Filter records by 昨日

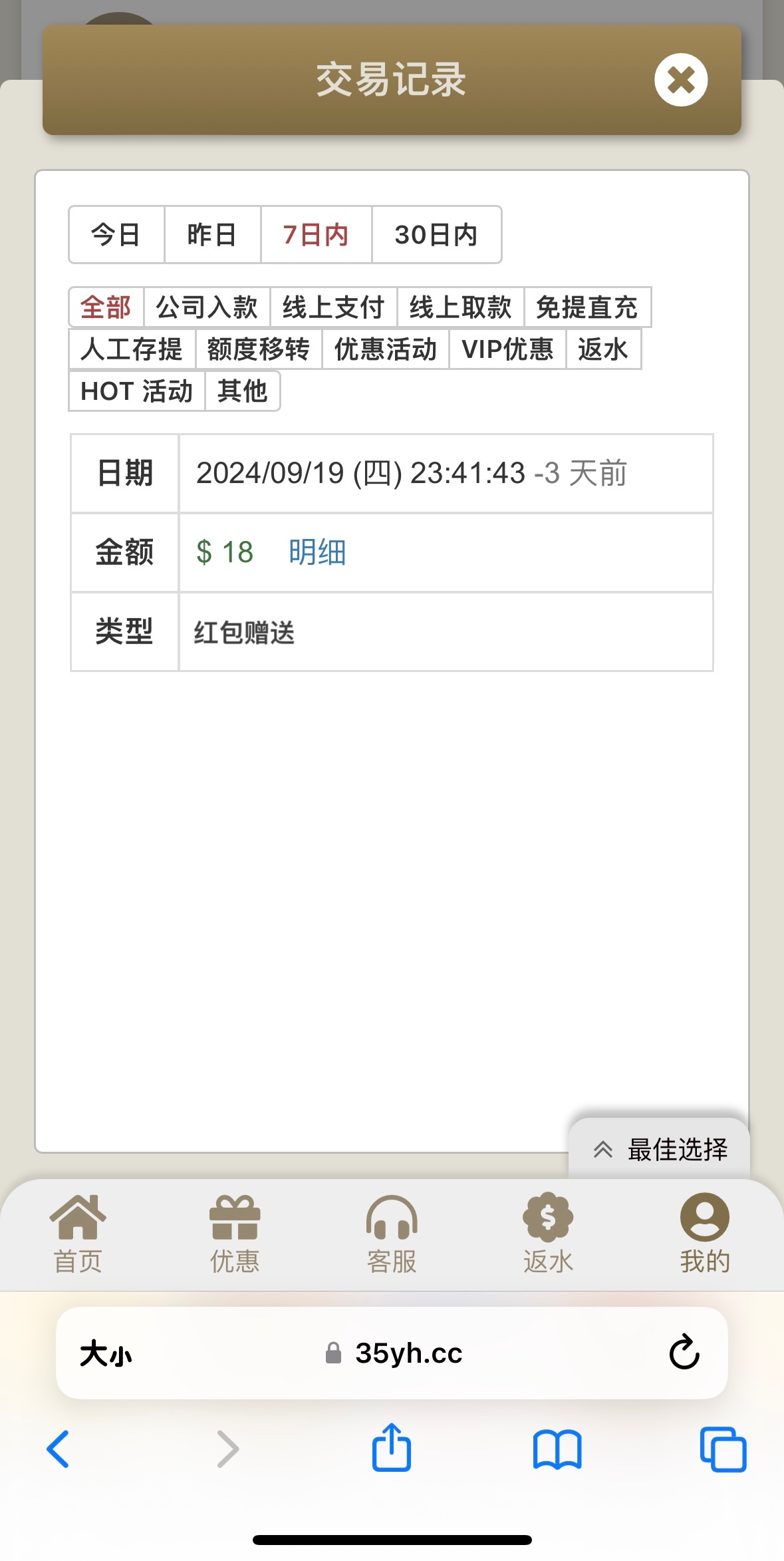pyautogui.click(x=212, y=235)
